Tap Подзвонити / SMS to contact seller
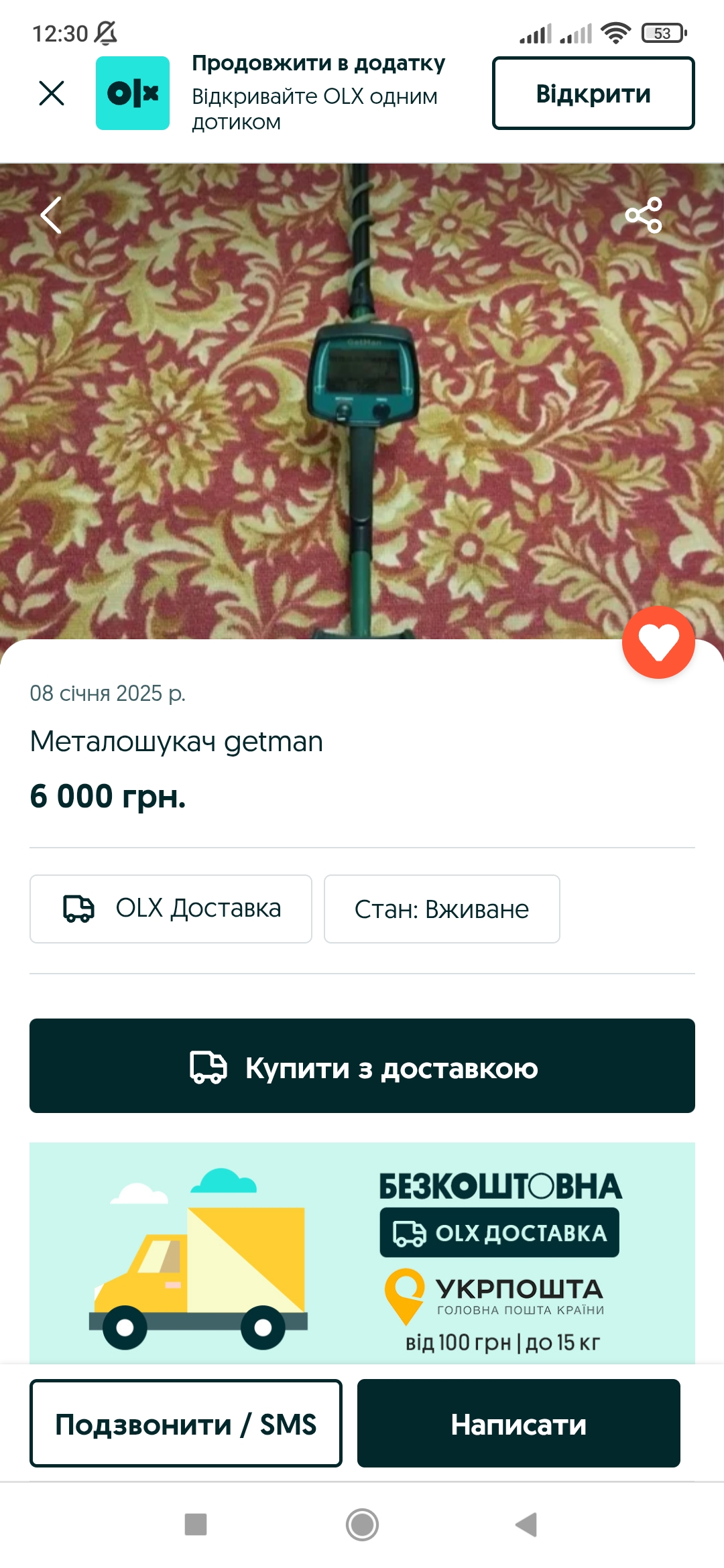The image size is (724, 1568). point(186,1423)
